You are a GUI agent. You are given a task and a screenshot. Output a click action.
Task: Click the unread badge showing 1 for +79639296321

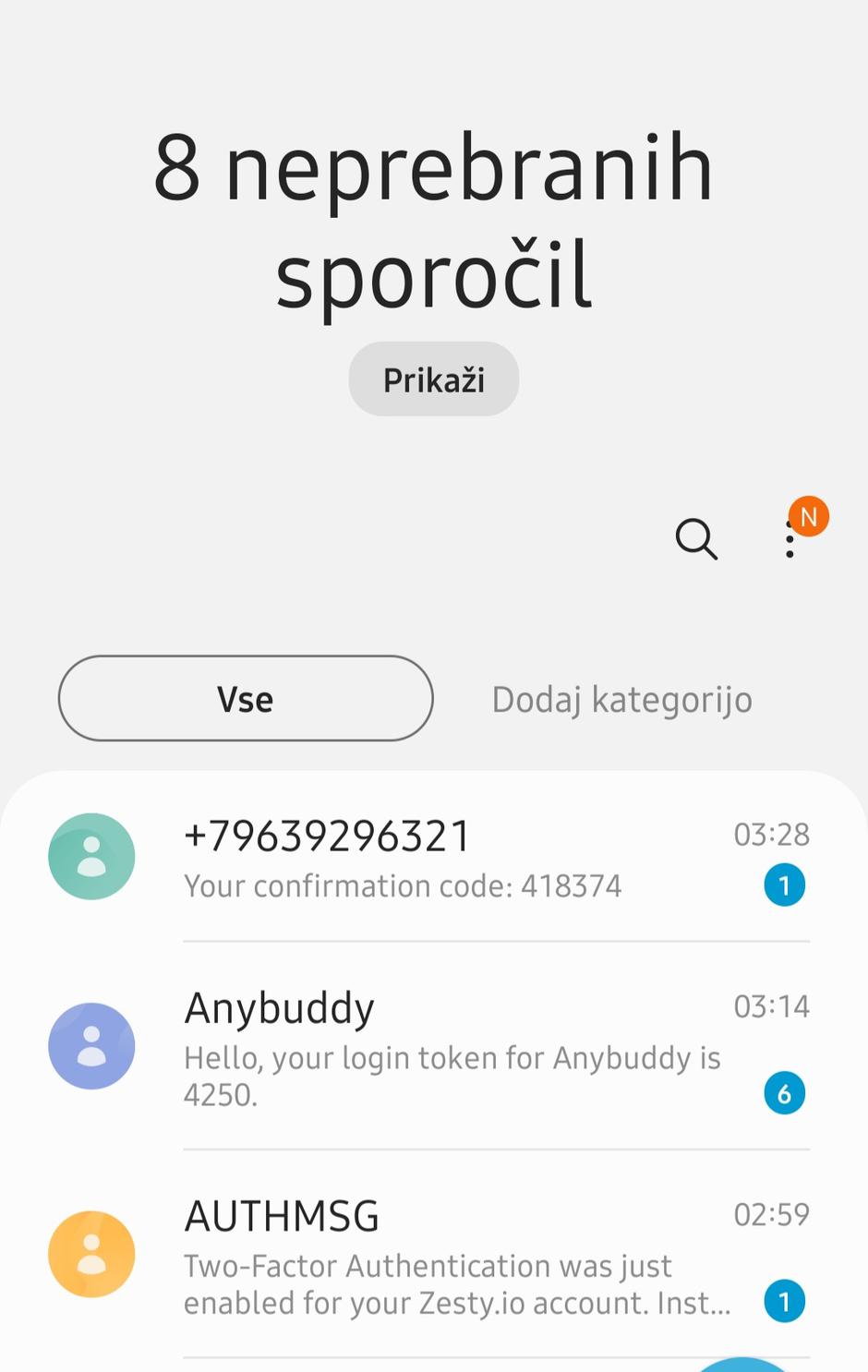coord(785,885)
